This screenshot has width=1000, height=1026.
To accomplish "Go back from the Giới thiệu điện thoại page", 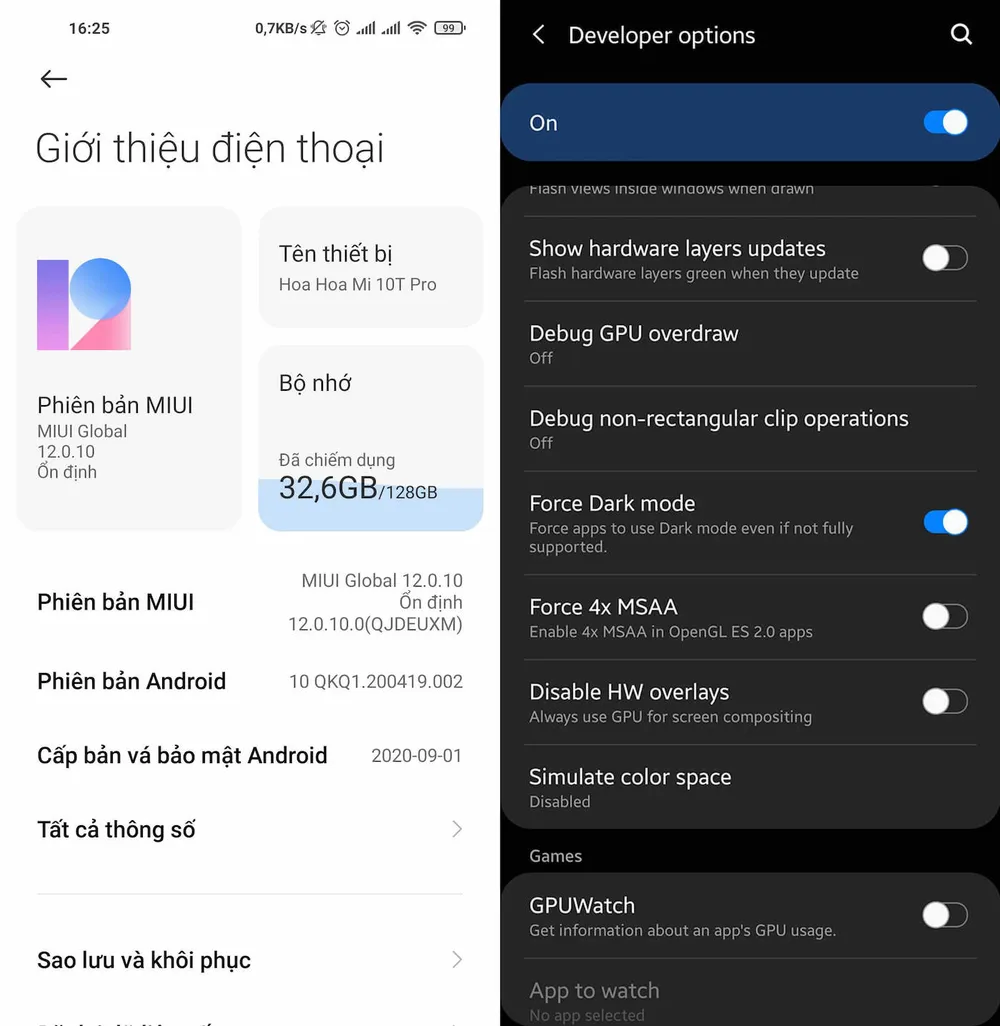I will point(54,80).
